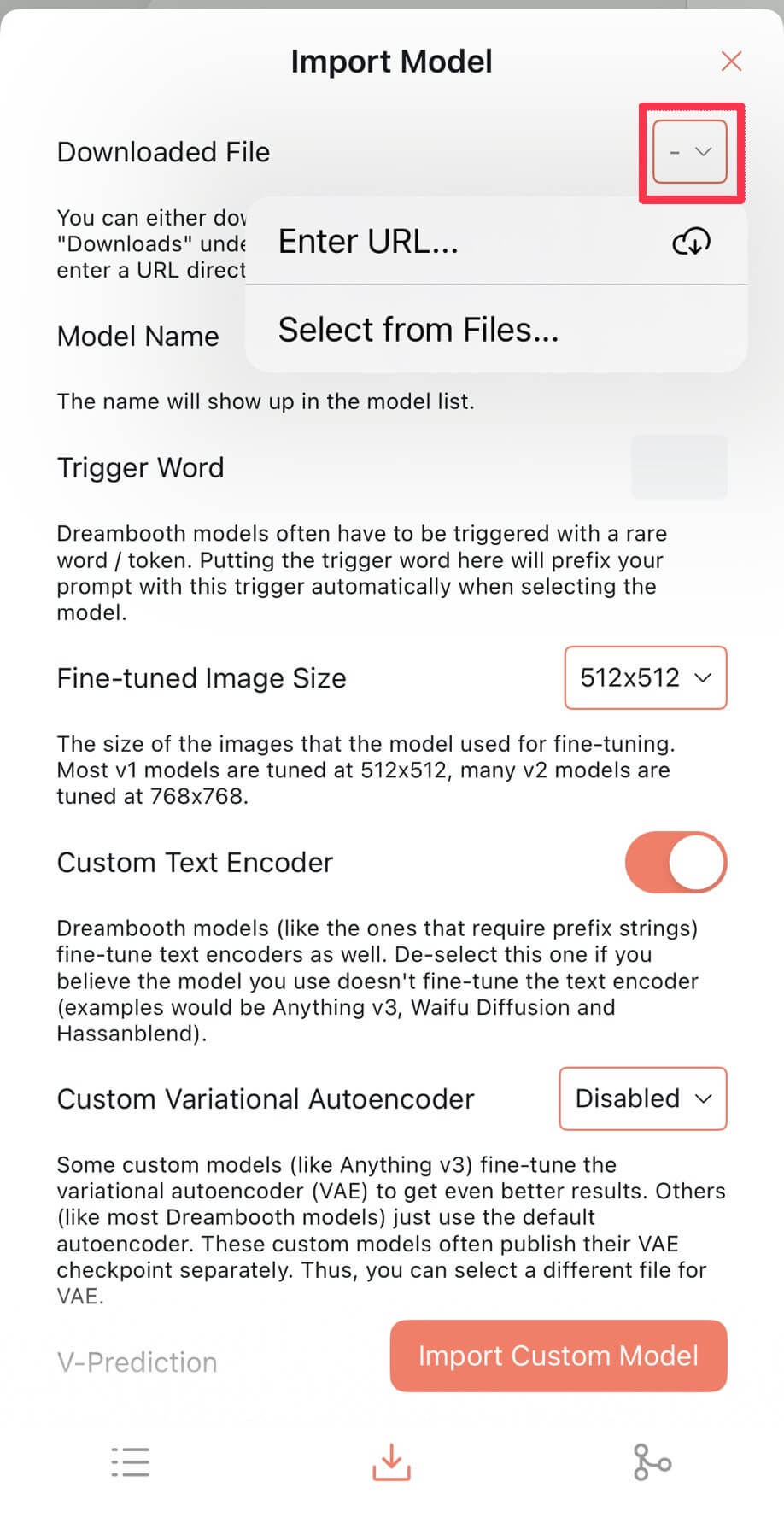Choose Enter URL... option
The width and height of the screenshot is (784, 1523).
coord(495,242)
